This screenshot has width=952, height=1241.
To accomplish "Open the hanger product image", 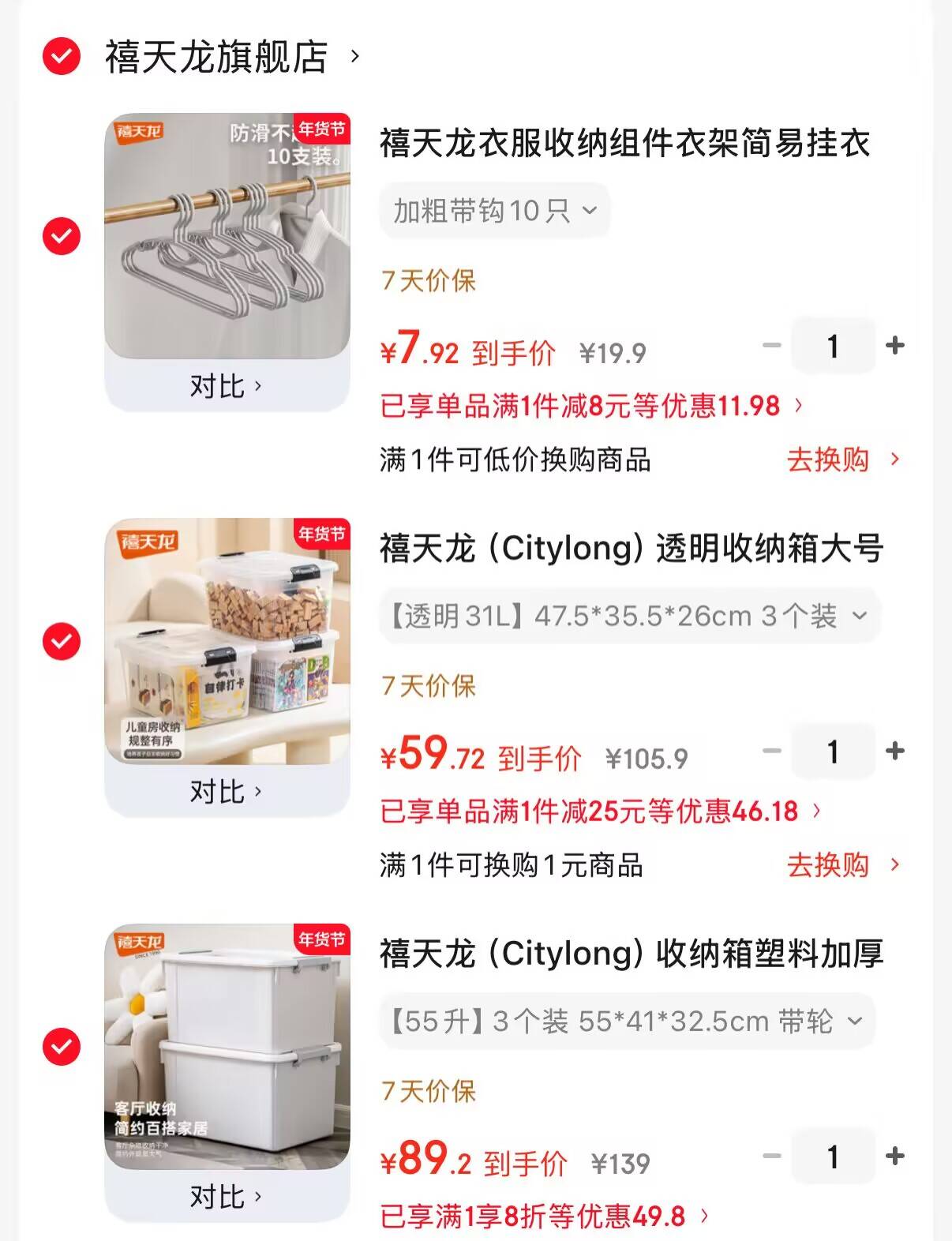I will tap(227, 236).
